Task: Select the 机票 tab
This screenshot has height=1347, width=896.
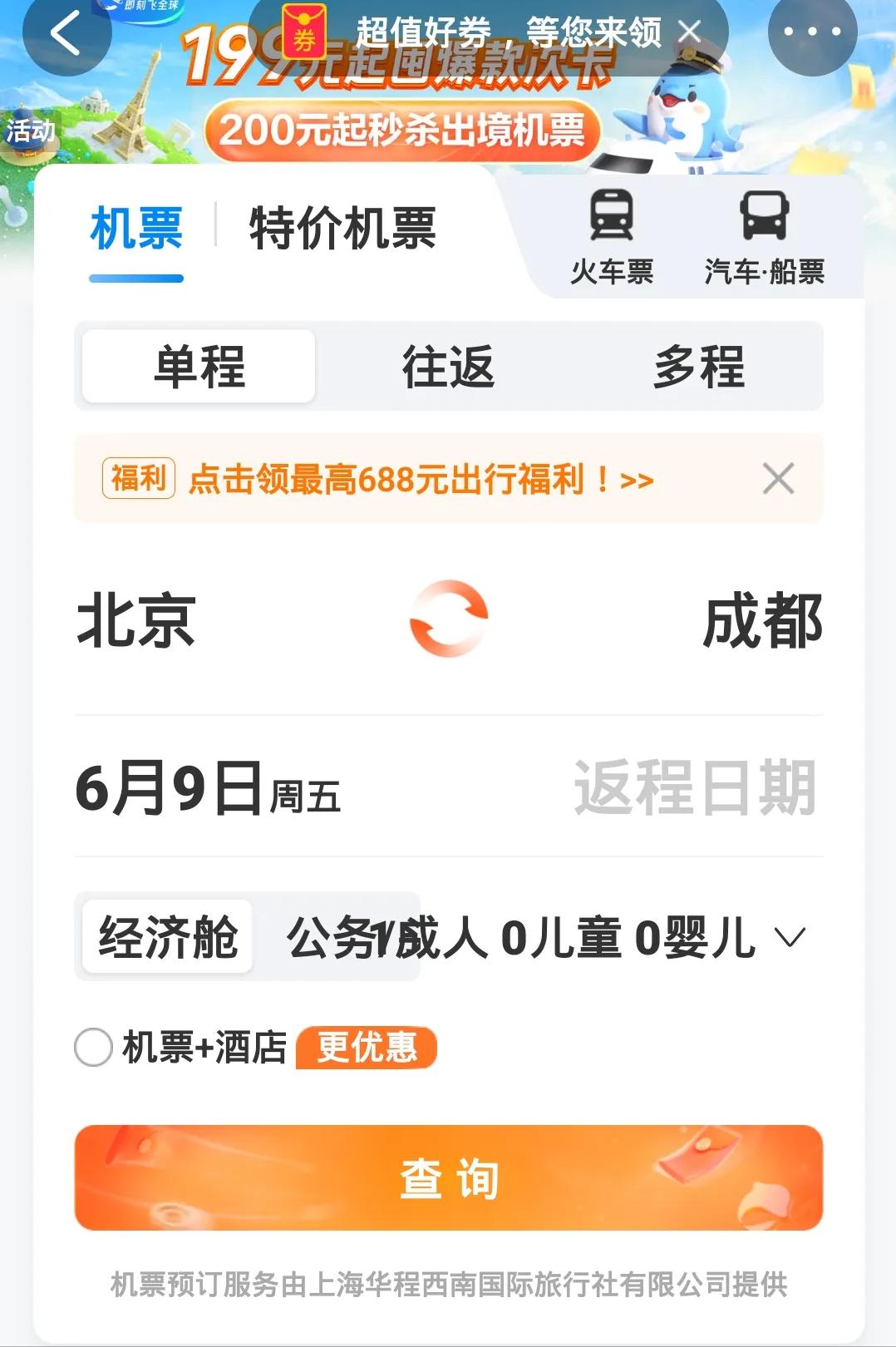Action: tap(135, 228)
